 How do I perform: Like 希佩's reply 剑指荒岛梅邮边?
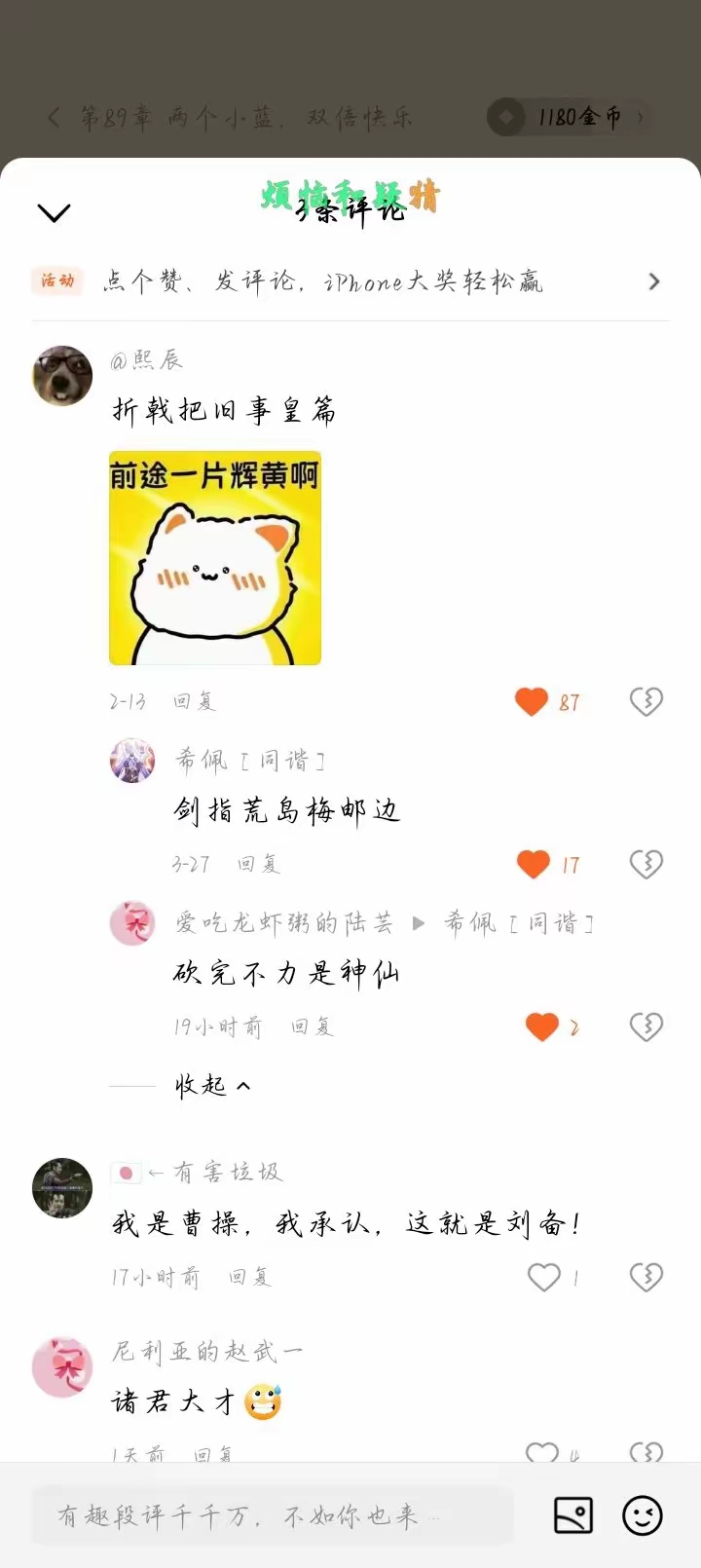[x=534, y=864]
